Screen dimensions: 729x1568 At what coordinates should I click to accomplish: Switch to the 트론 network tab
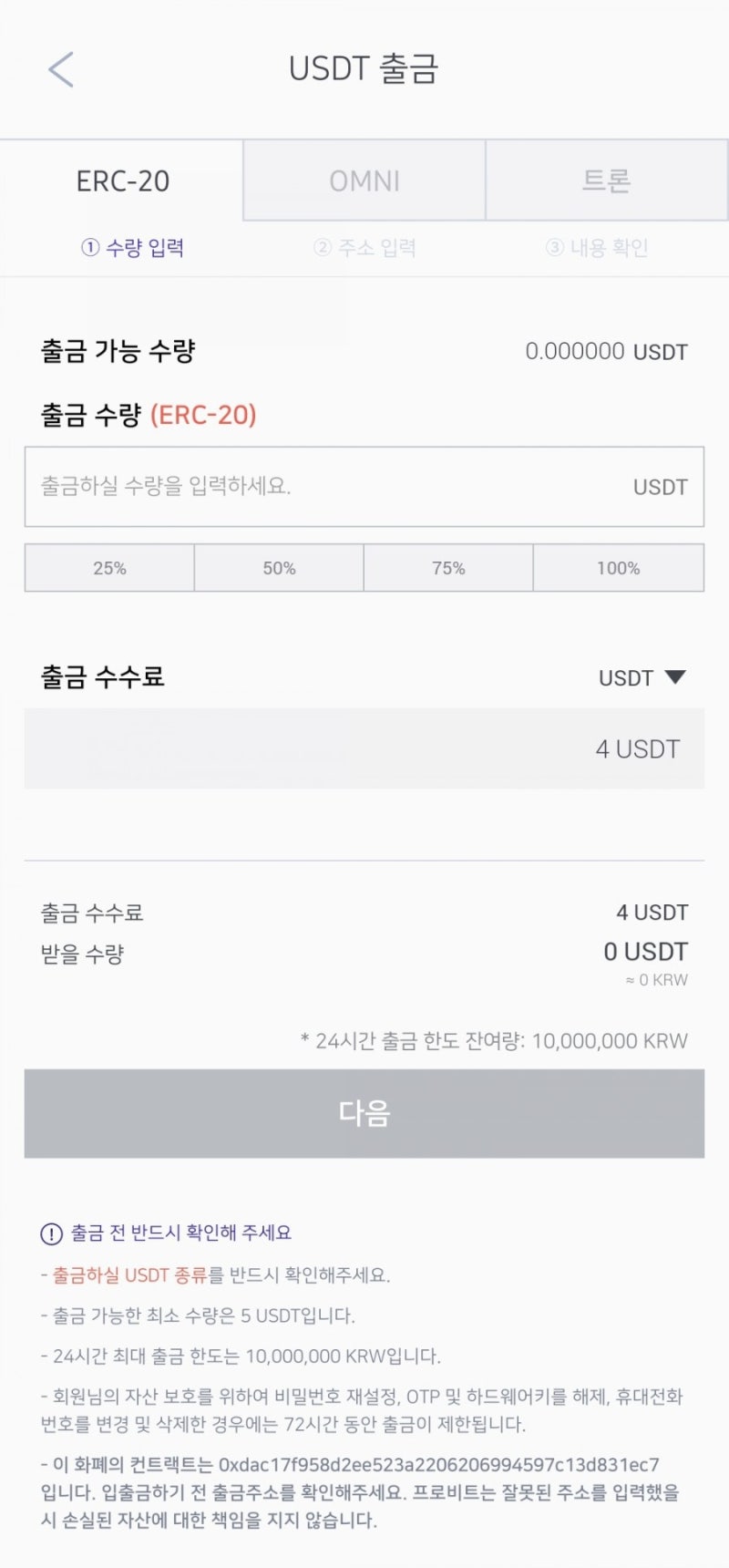pyautogui.click(x=606, y=180)
